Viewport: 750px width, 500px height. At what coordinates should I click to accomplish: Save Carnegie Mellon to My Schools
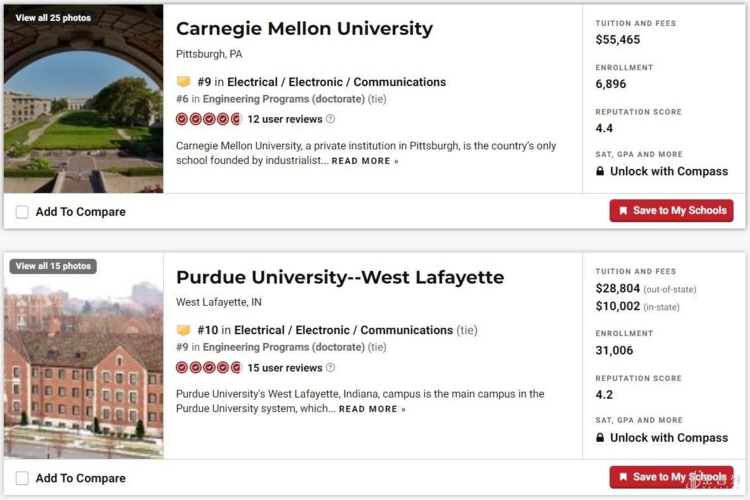point(671,211)
